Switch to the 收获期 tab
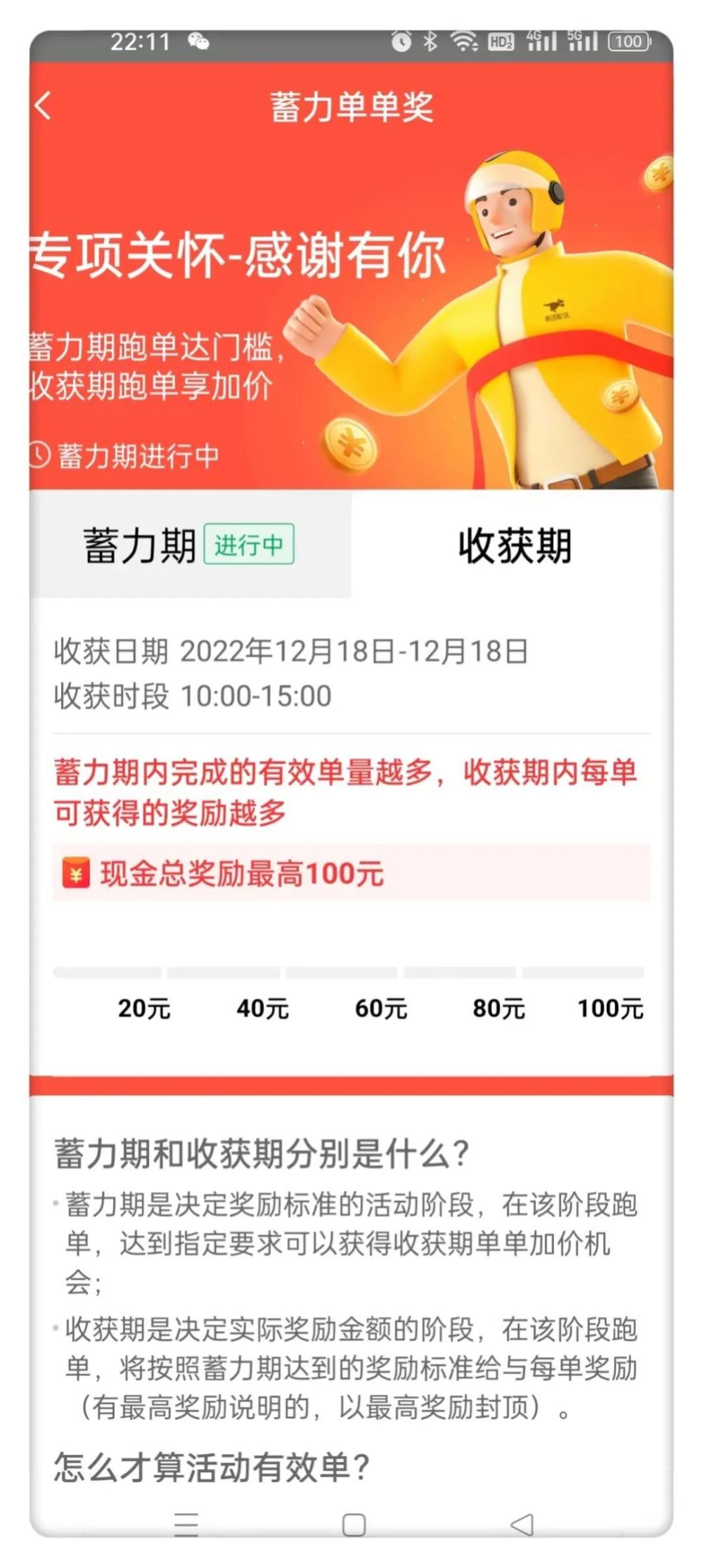The image size is (703, 1568). tap(514, 545)
